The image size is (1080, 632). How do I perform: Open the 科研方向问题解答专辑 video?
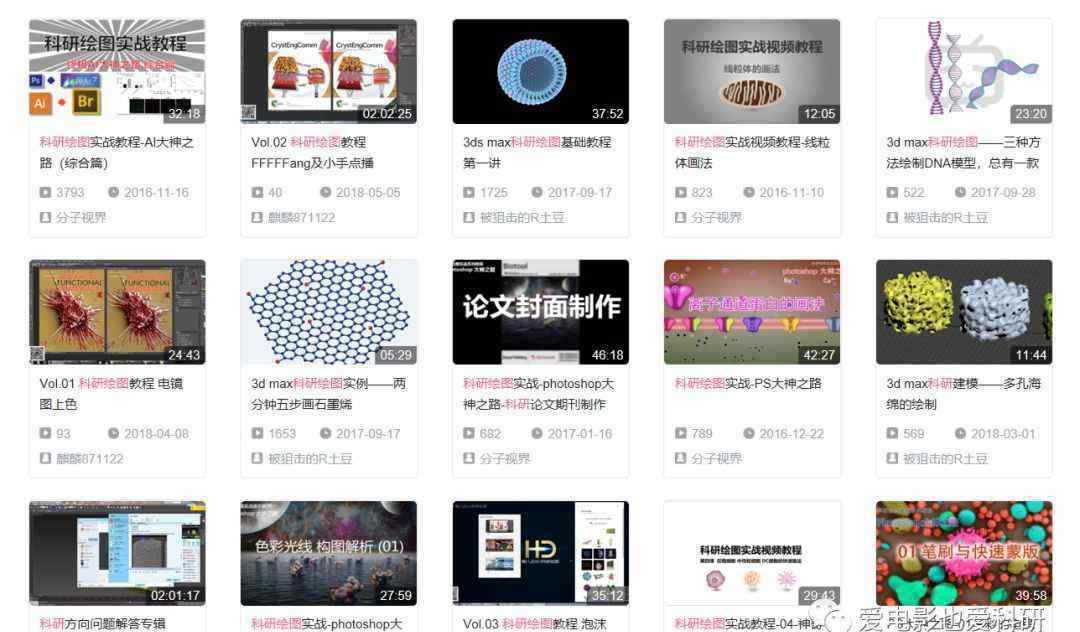117,553
